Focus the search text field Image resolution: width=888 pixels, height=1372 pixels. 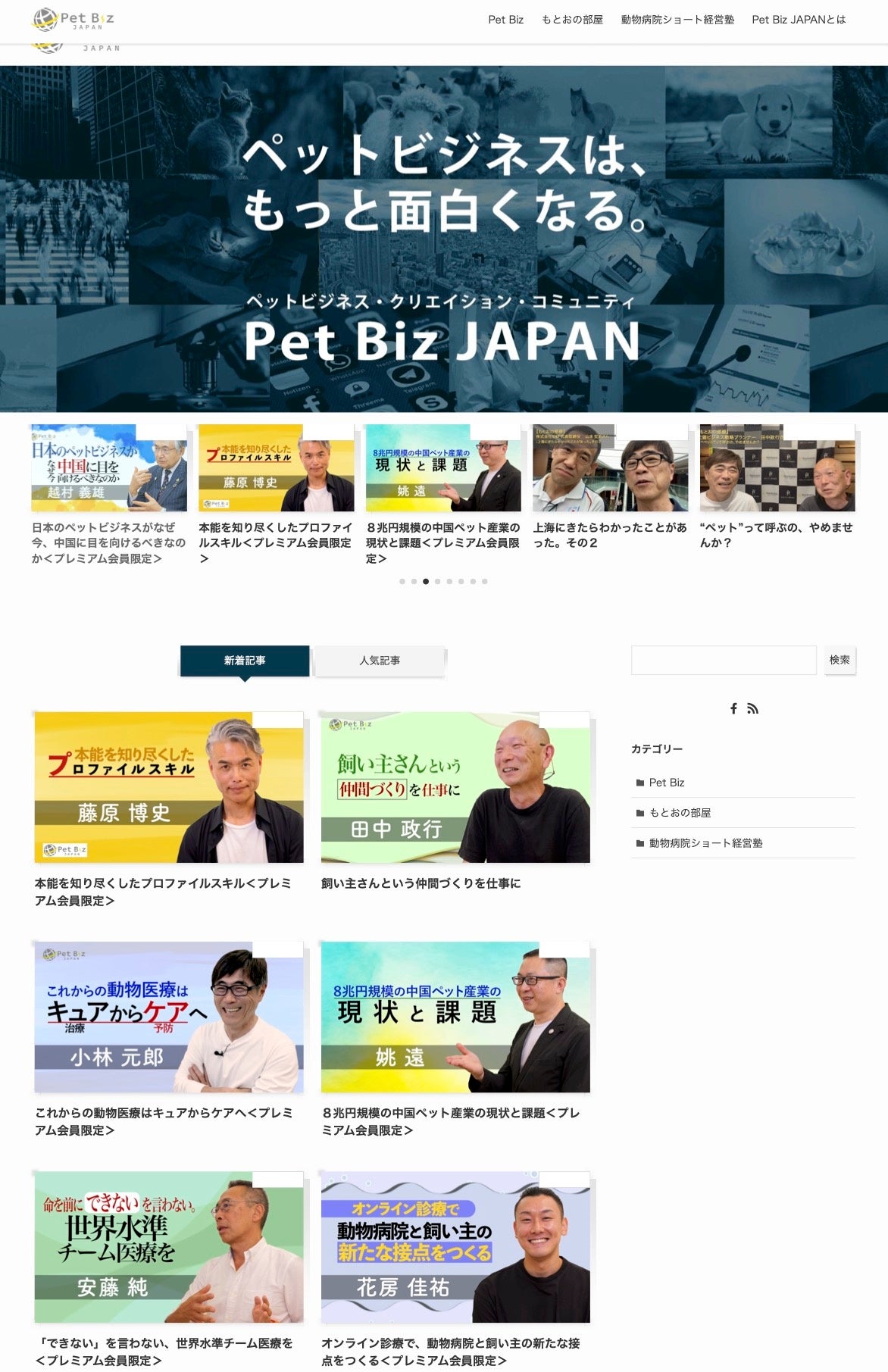pyautogui.click(x=724, y=660)
